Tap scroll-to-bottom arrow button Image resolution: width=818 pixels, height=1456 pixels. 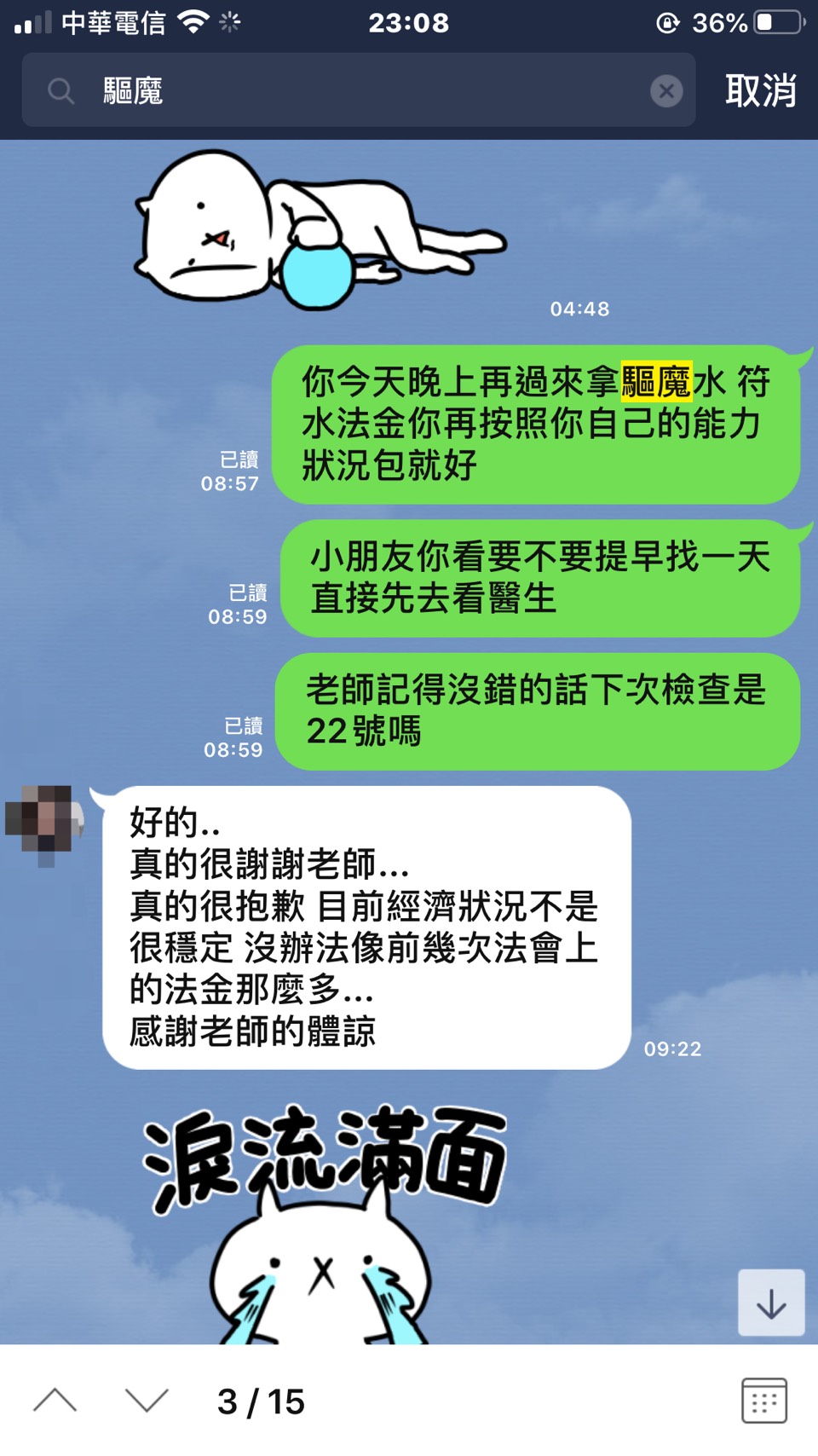click(x=771, y=1303)
